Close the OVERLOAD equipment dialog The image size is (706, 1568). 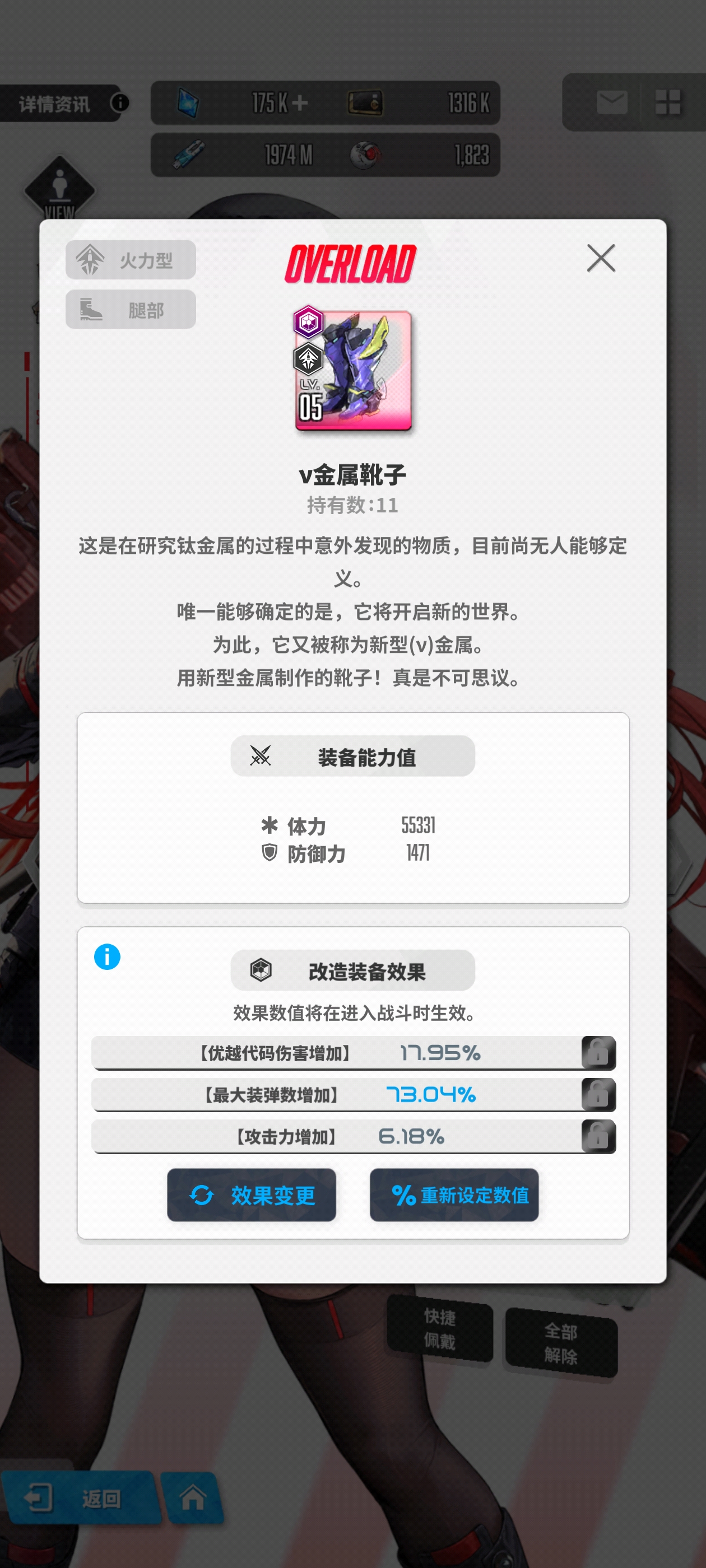[601, 258]
